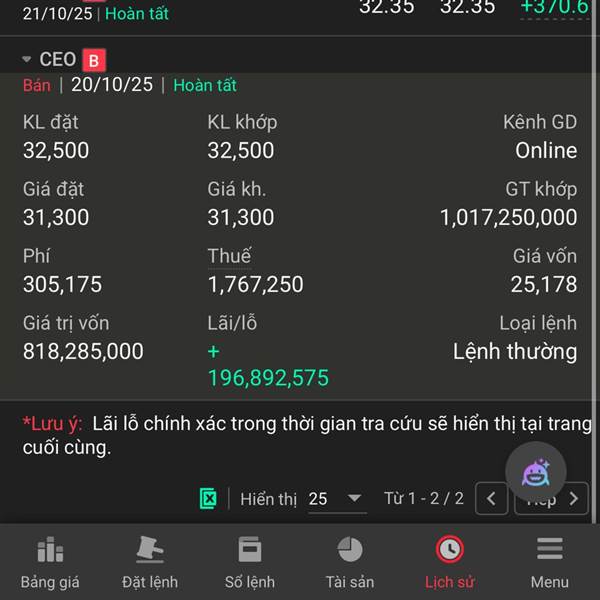Open the Đặt lệnh tab
Image resolution: width=600 pixels, height=600 pixels.
tap(150, 562)
